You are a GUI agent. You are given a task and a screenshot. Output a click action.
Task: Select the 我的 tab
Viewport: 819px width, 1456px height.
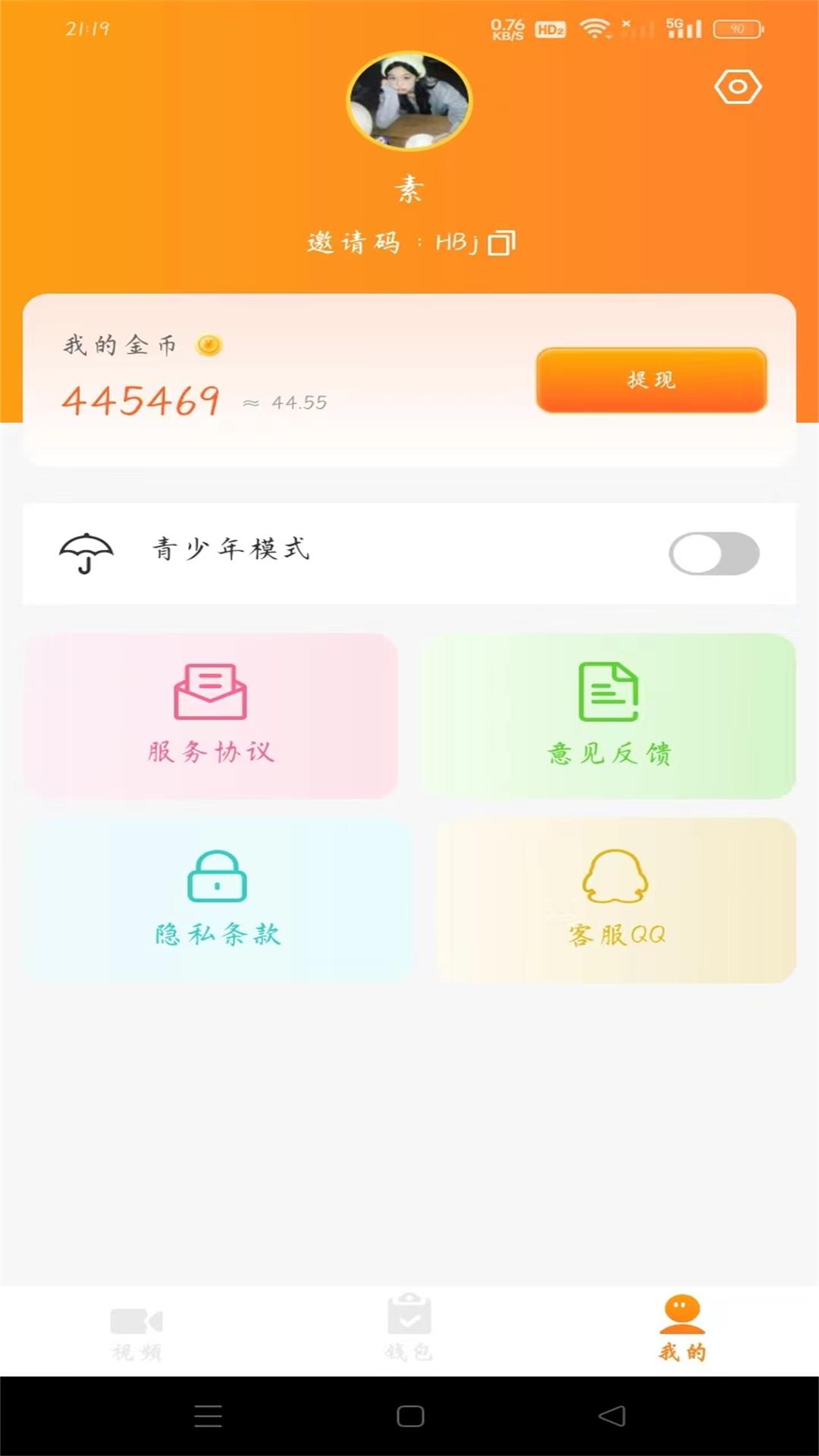pyautogui.click(x=682, y=1332)
